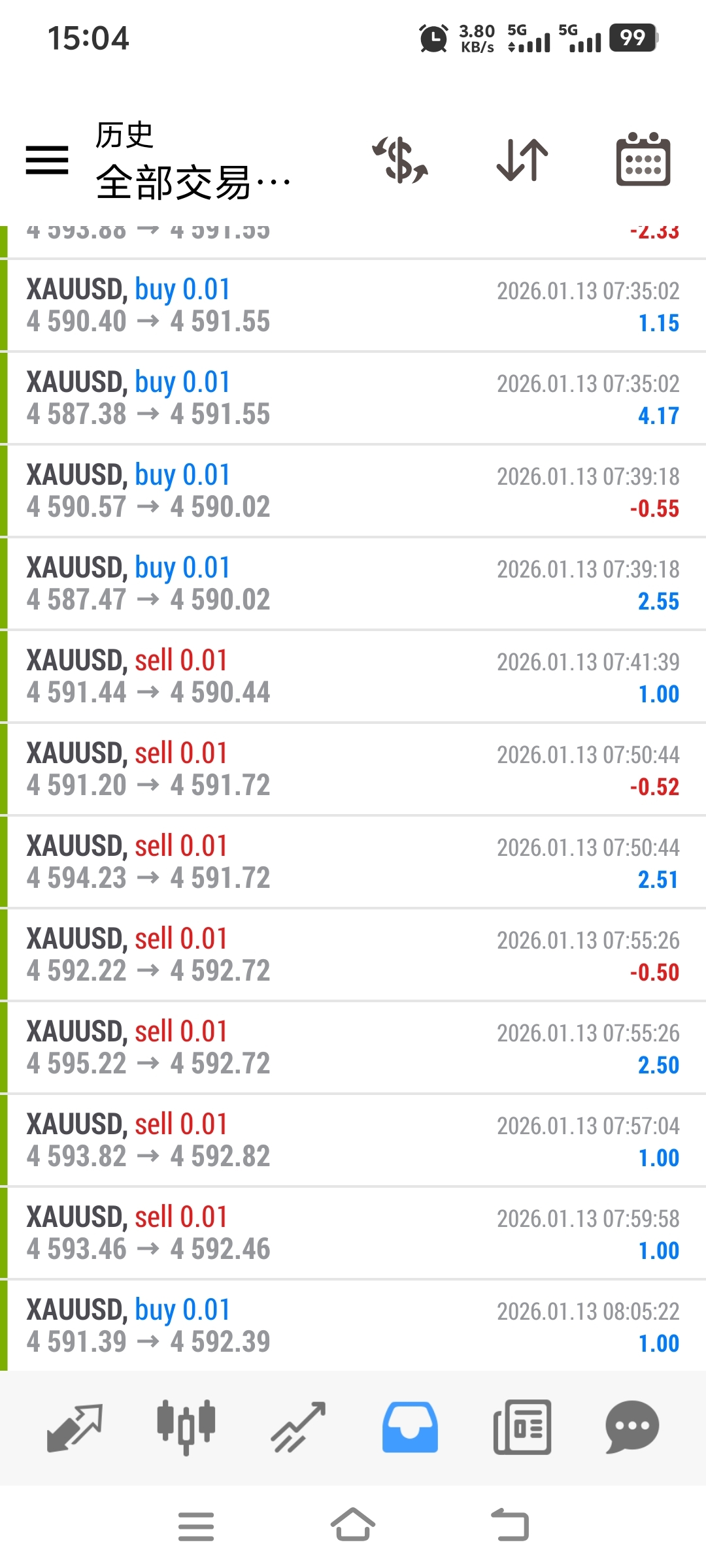
Task: Expand sell trade closed at 07:59:58
Action: point(353,1233)
